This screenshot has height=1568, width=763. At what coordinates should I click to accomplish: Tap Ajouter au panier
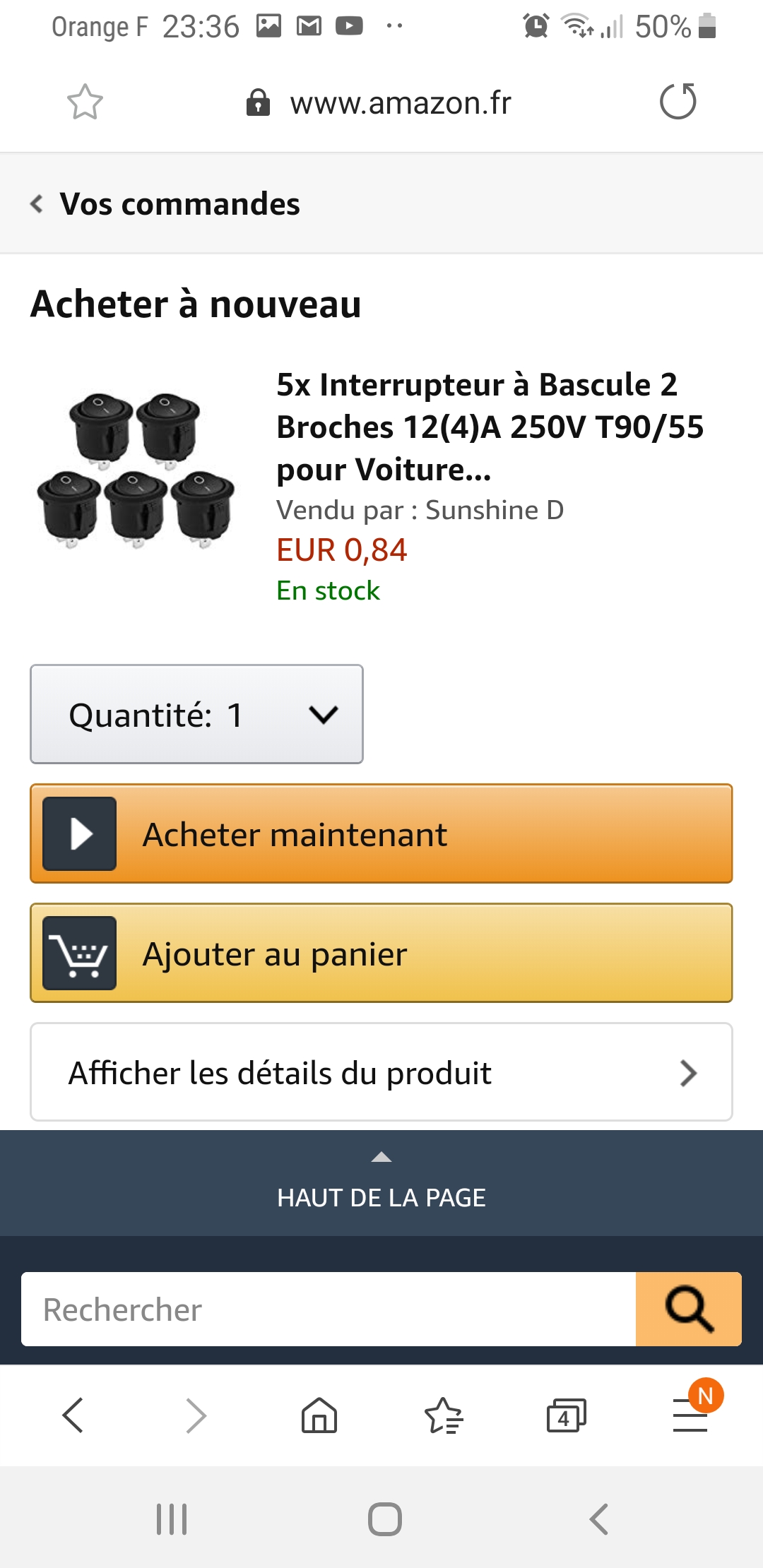coord(381,954)
